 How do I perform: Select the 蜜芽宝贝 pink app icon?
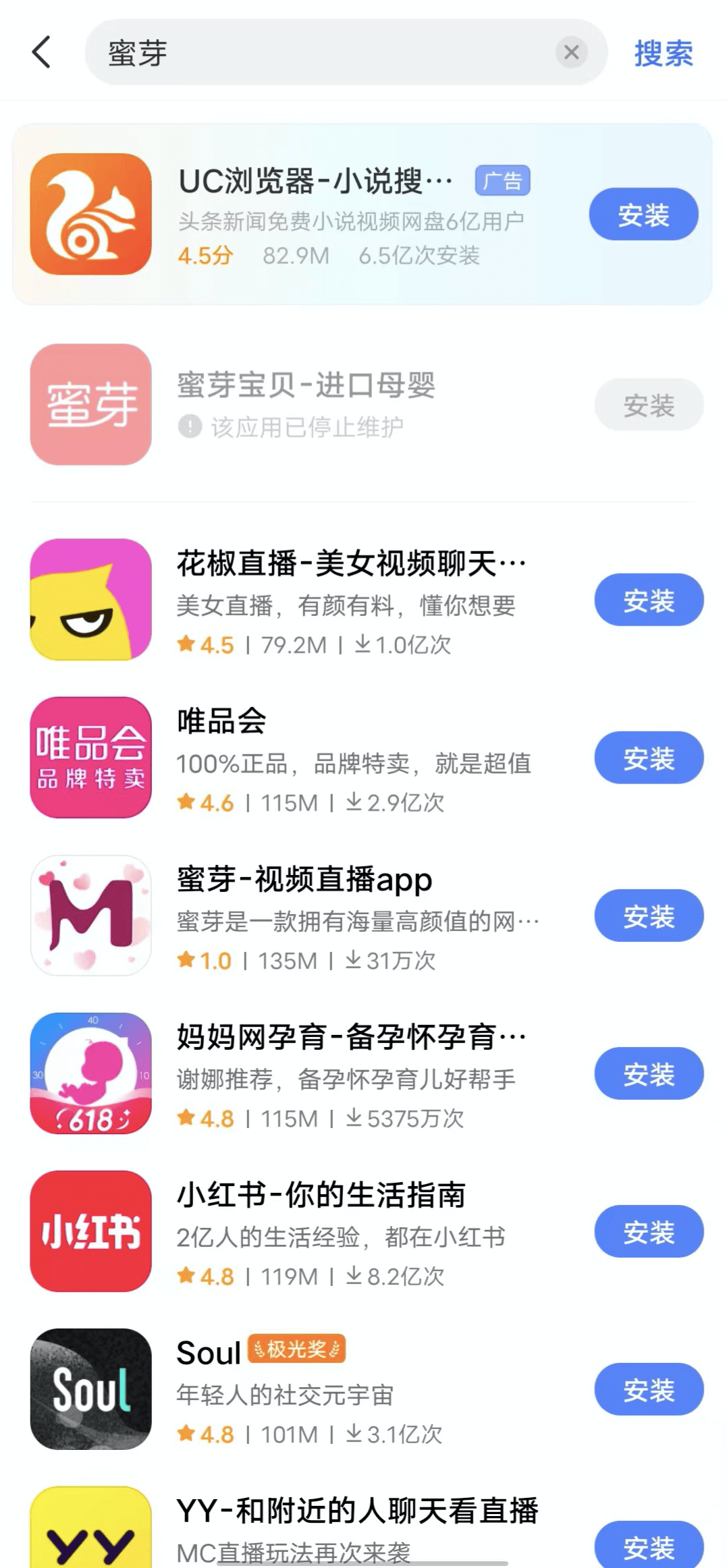click(x=90, y=405)
